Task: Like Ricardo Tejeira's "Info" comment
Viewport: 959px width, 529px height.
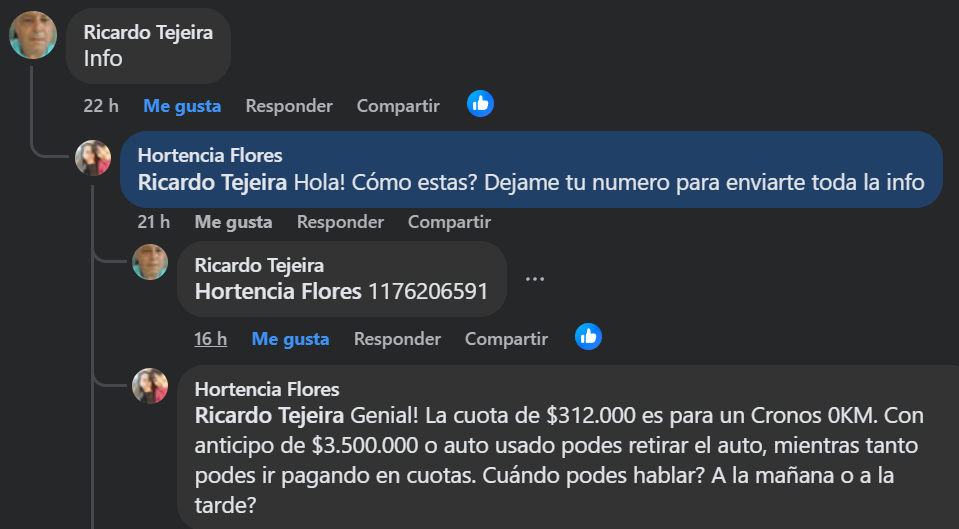Action: (x=182, y=105)
